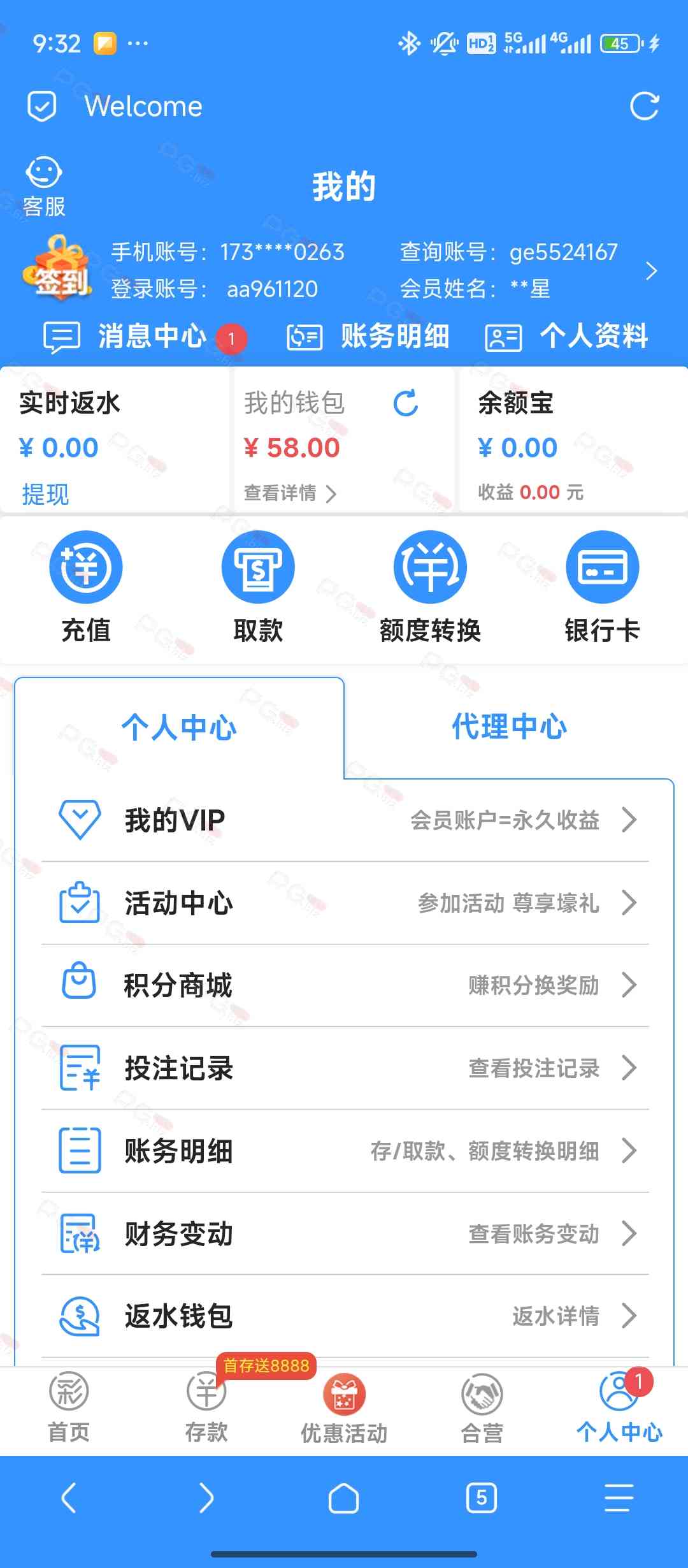This screenshot has width=688, height=1568.
Task: Open 优惠活动 in bottom navigation
Action: [x=344, y=1409]
